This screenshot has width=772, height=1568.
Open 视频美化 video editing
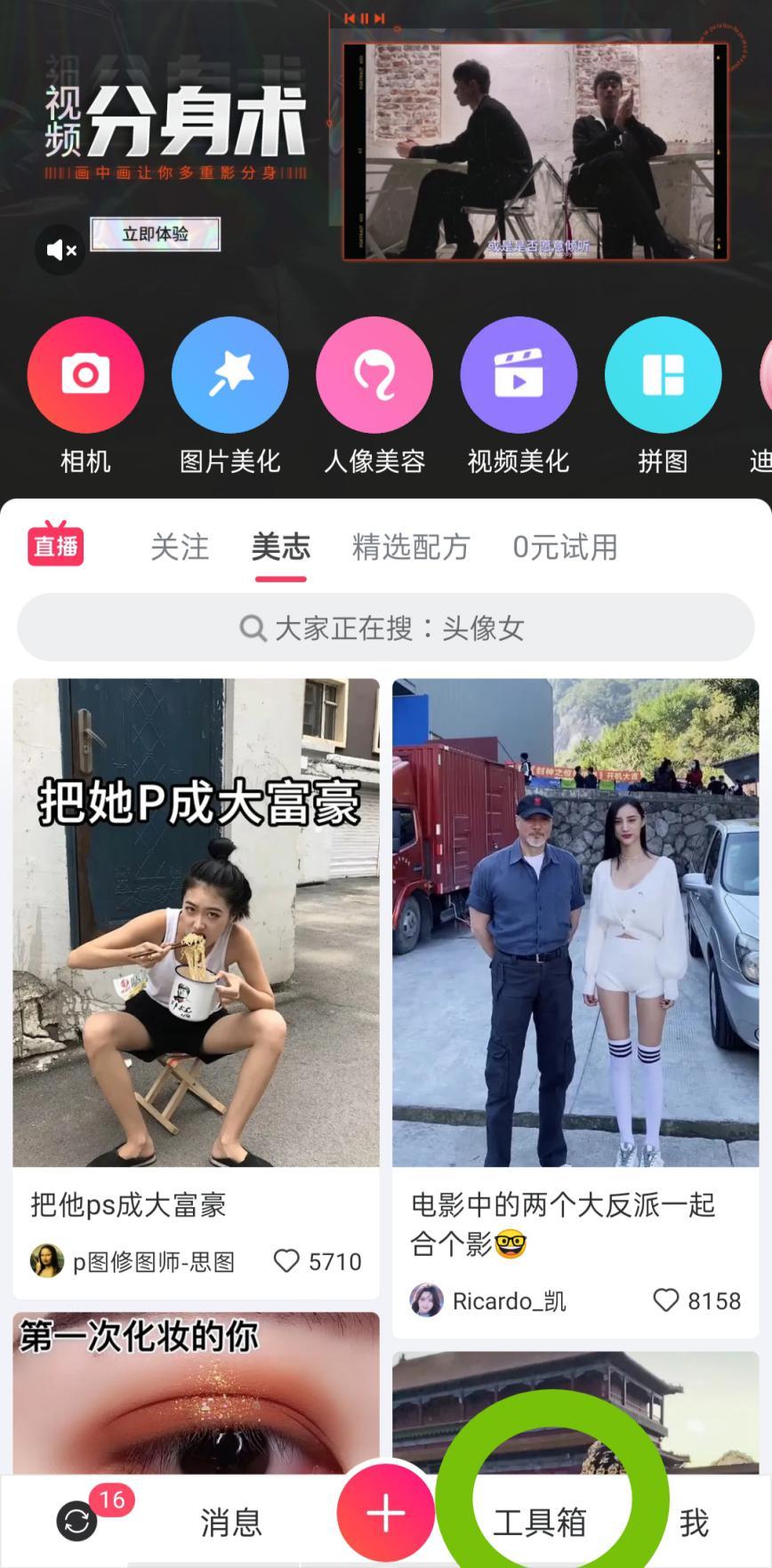(x=519, y=375)
